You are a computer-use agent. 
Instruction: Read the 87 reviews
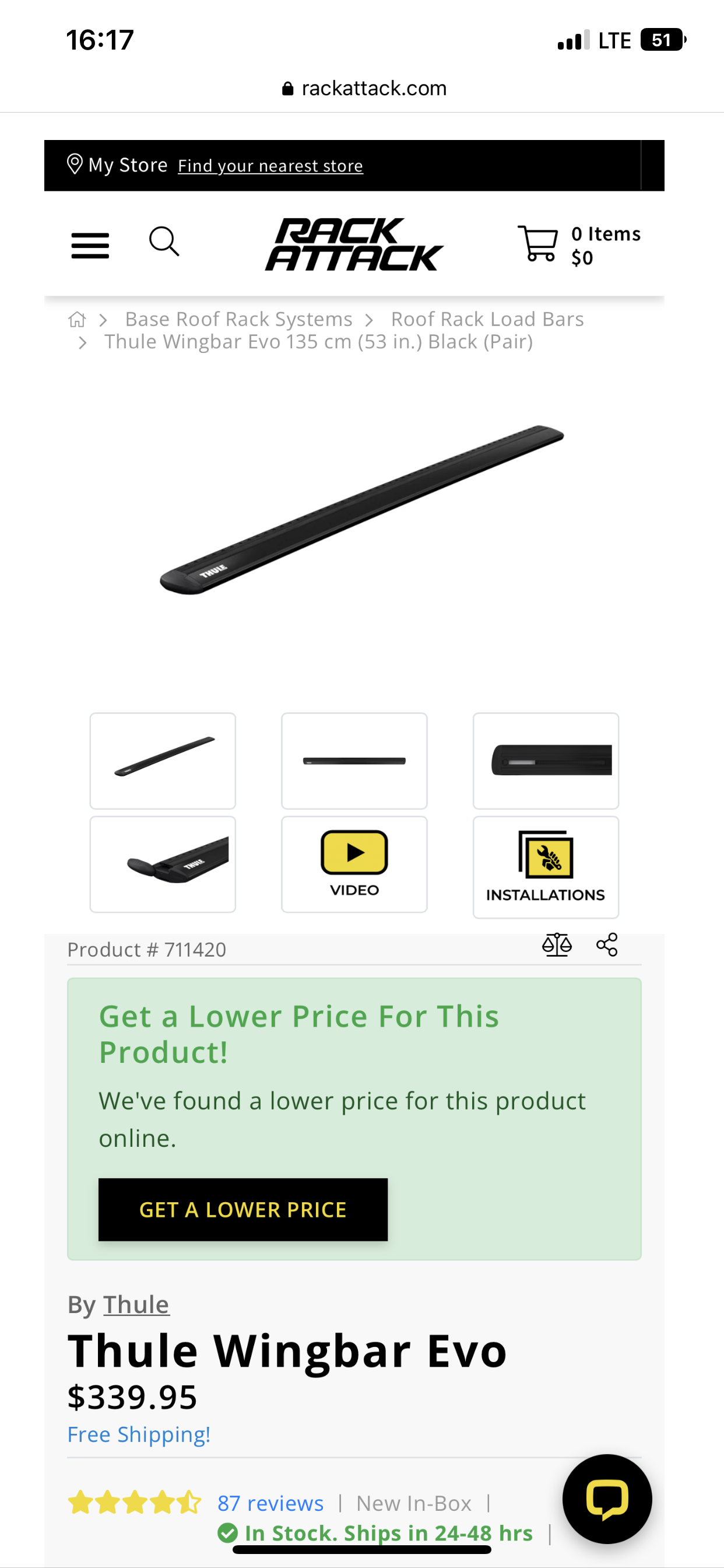pos(270,1503)
